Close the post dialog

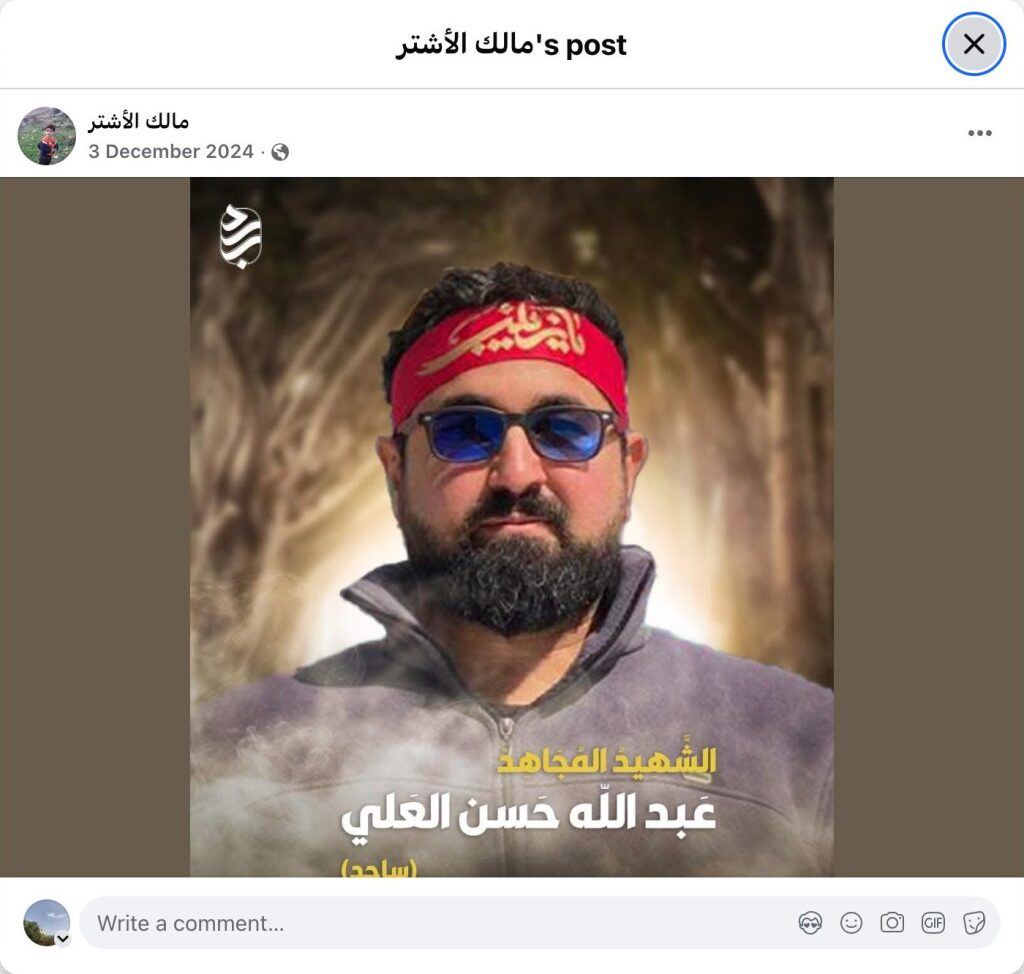[974, 44]
